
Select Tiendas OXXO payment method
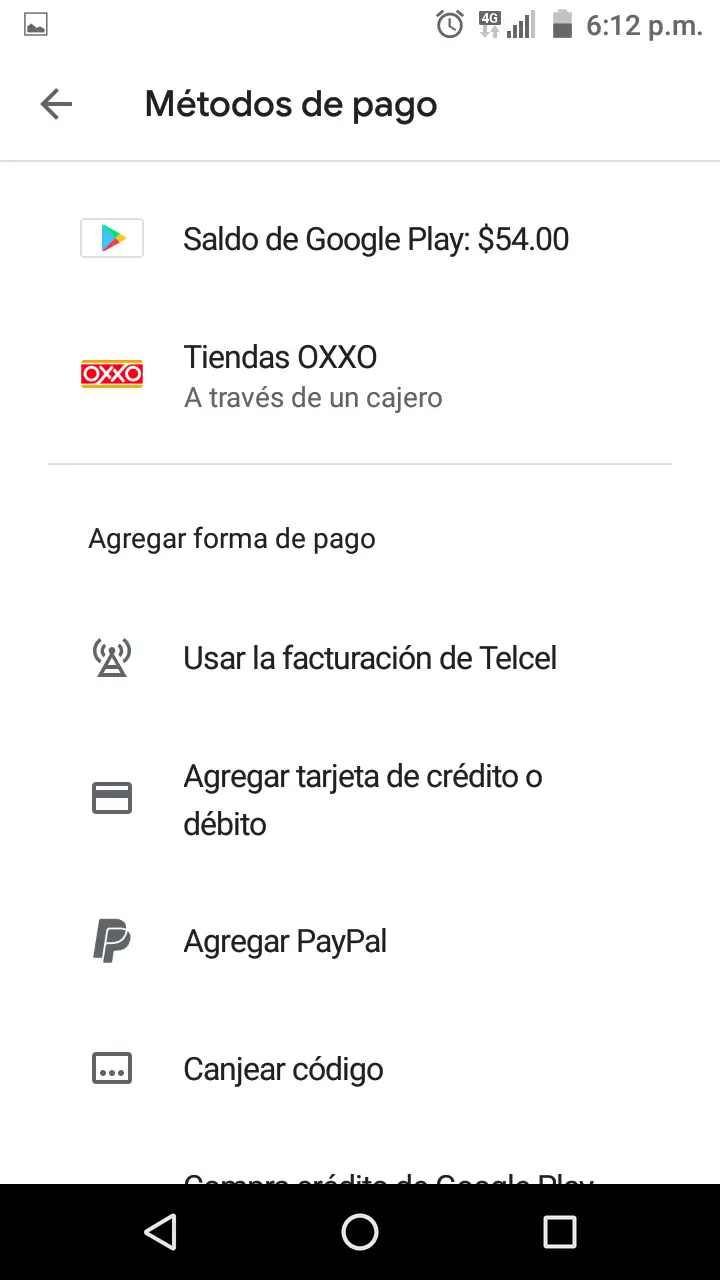(x=360, y=377)
